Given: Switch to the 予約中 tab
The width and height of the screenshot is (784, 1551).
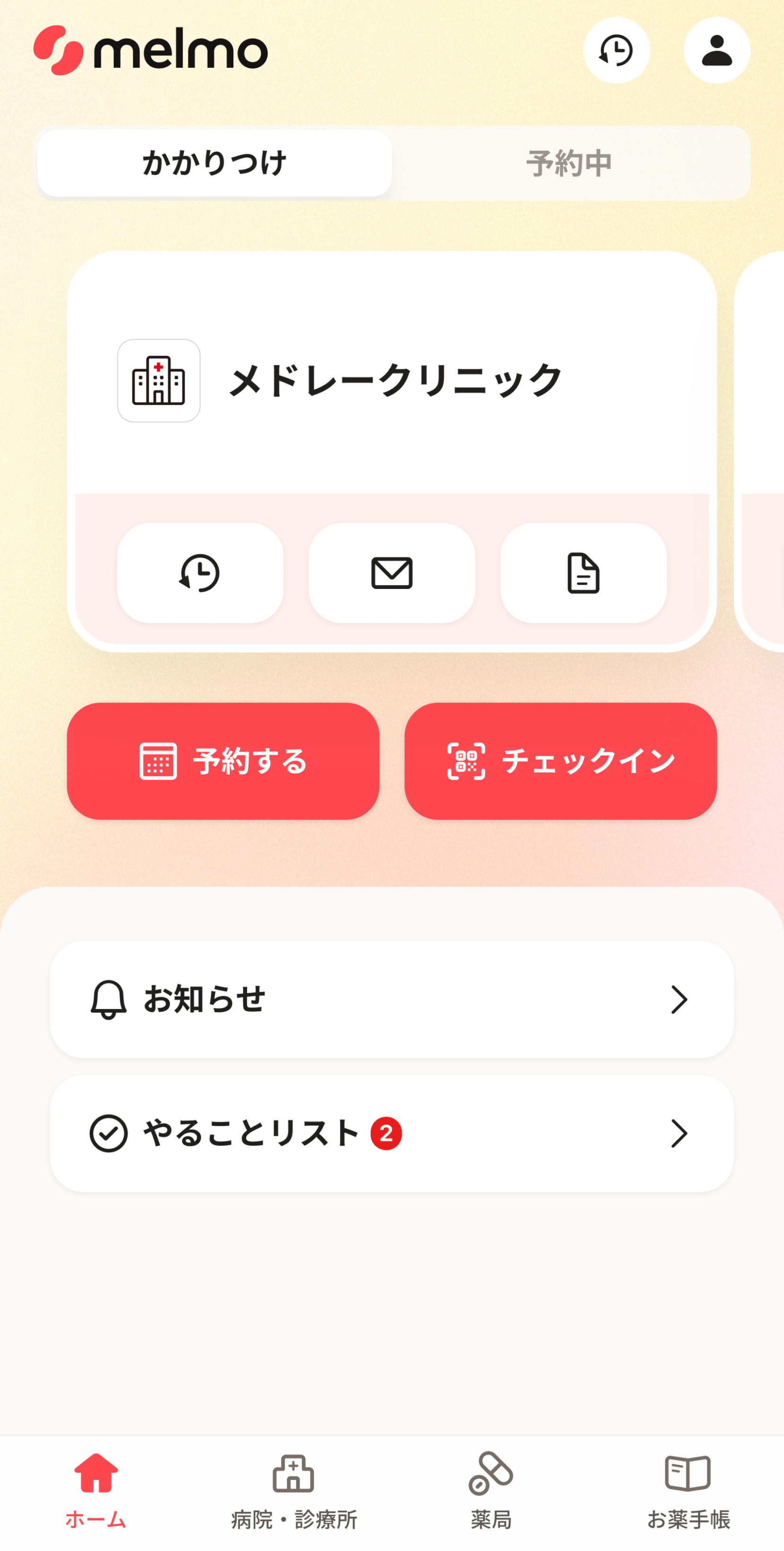Looking at the screenshot, I should [x=569, y=163].
